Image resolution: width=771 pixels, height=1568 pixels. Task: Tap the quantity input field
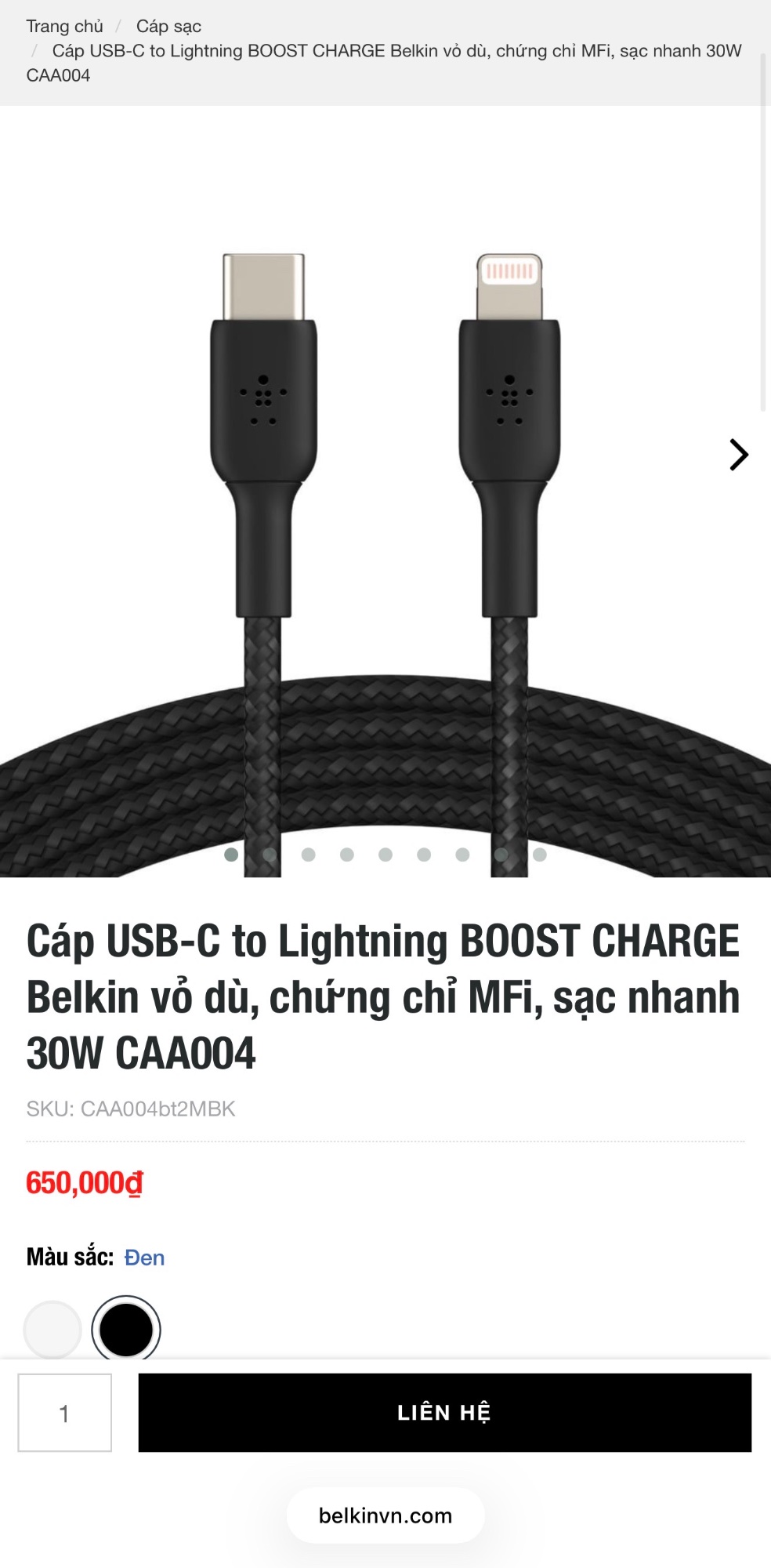[x=65, y=1413]
